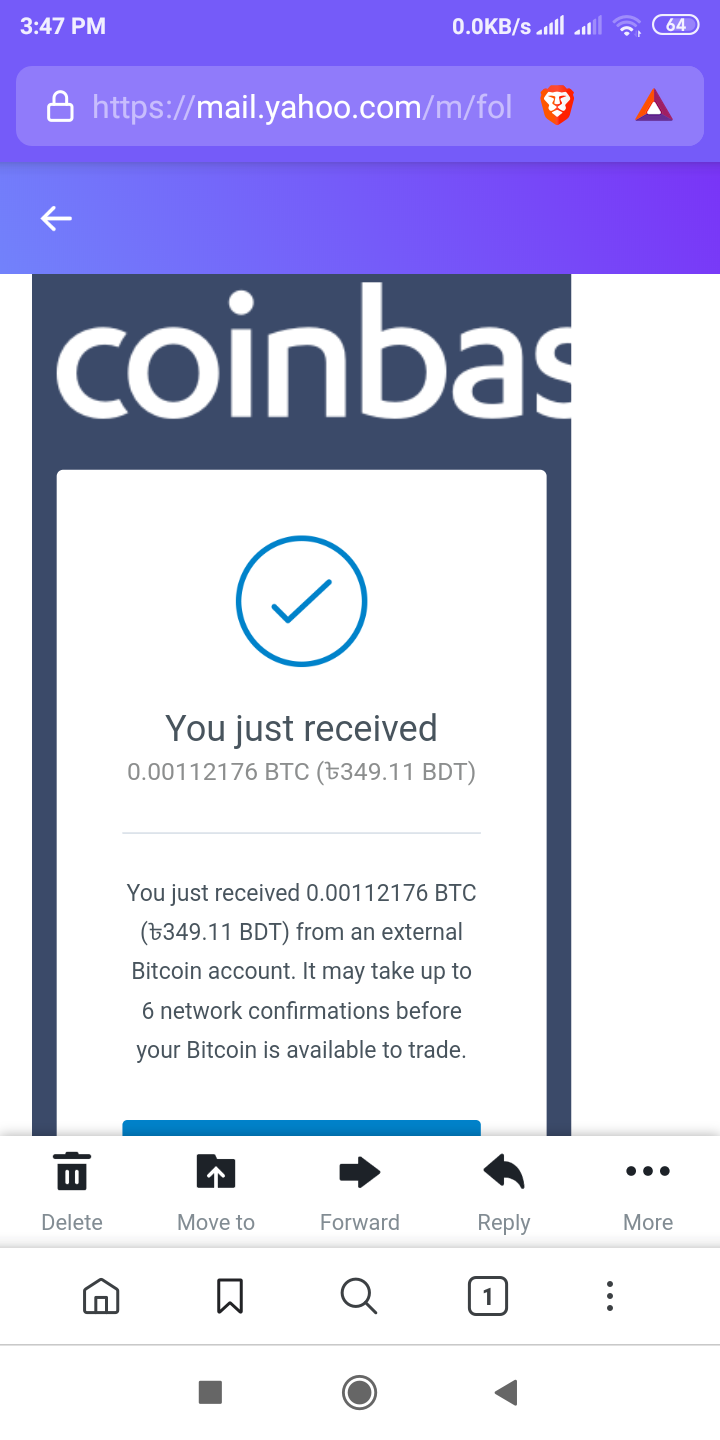
Task: Open the tab switcher
Action: 487,1297
